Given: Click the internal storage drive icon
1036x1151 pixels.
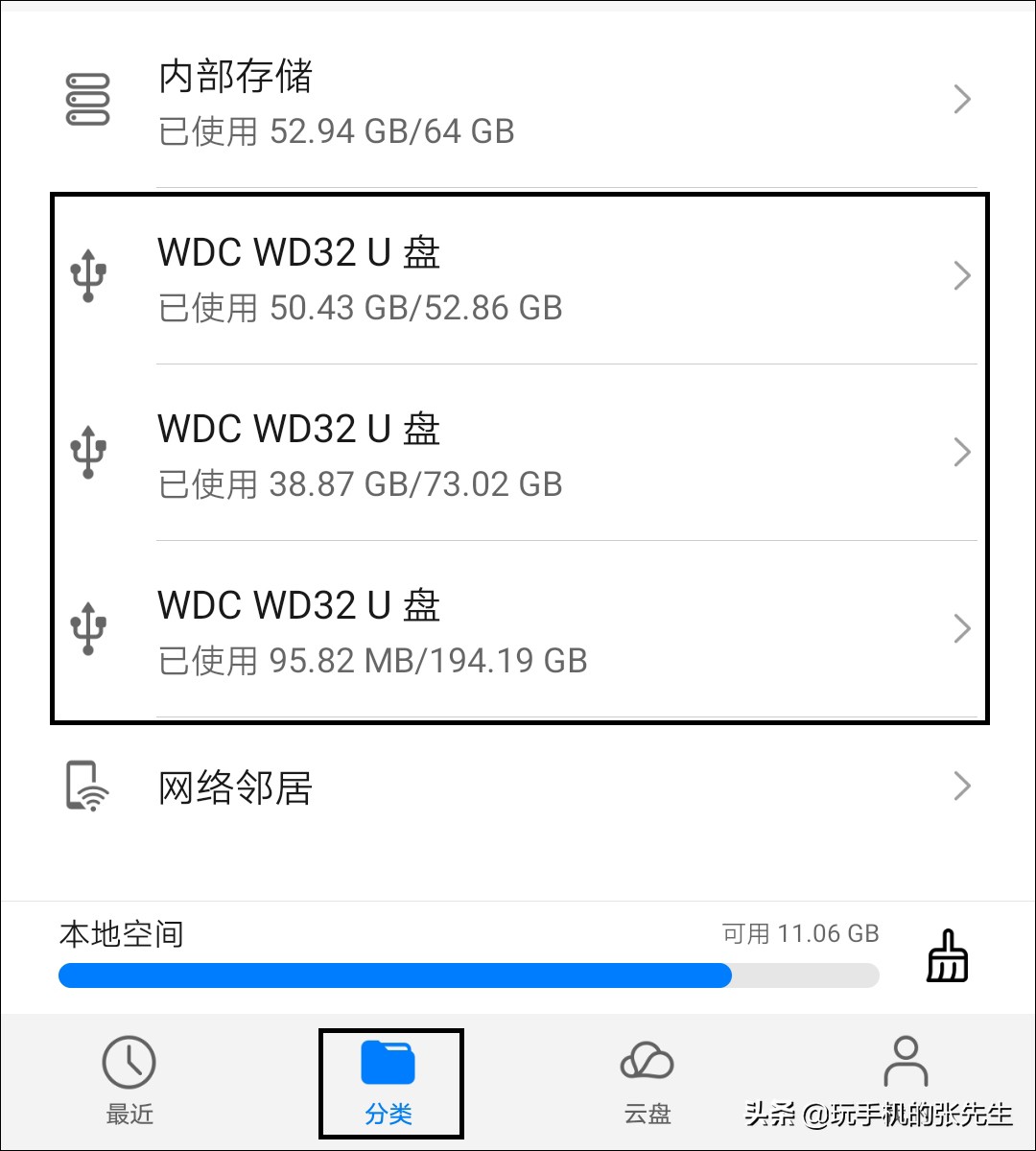Looking at the screenshot, I should pos(86,99).
